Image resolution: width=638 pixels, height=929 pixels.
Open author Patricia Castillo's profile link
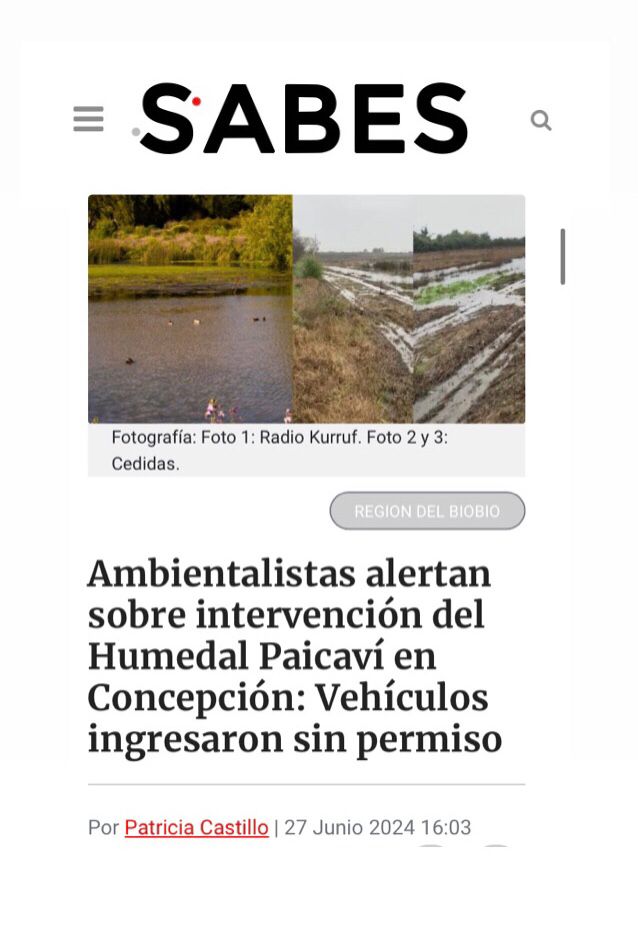click(x=196, y=828)
